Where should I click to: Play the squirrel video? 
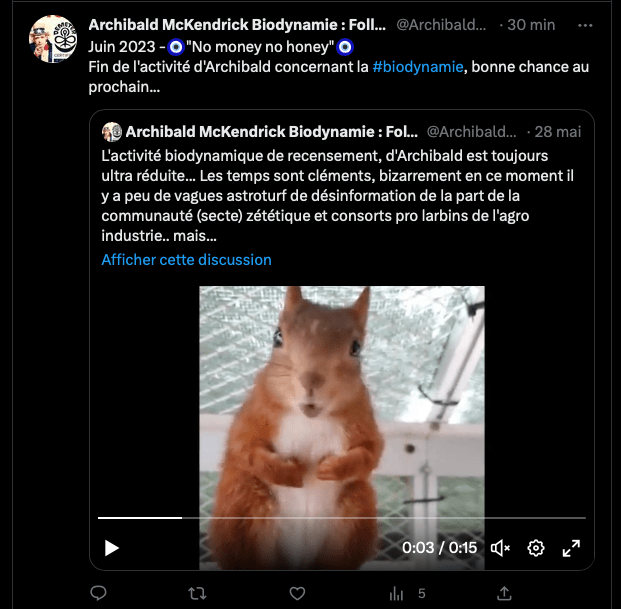(x=112, y=547)
